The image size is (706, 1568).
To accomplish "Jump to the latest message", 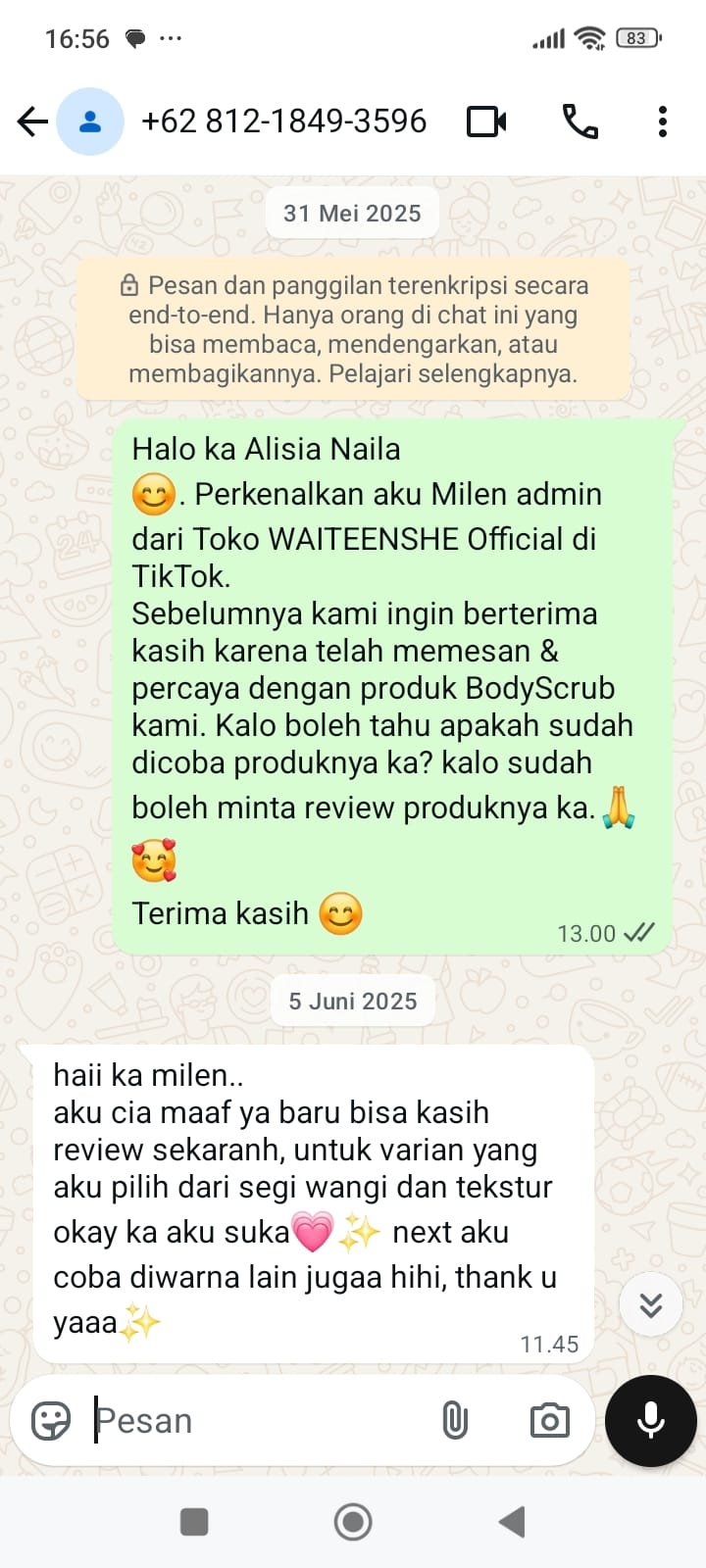I will click(651, 1304).
